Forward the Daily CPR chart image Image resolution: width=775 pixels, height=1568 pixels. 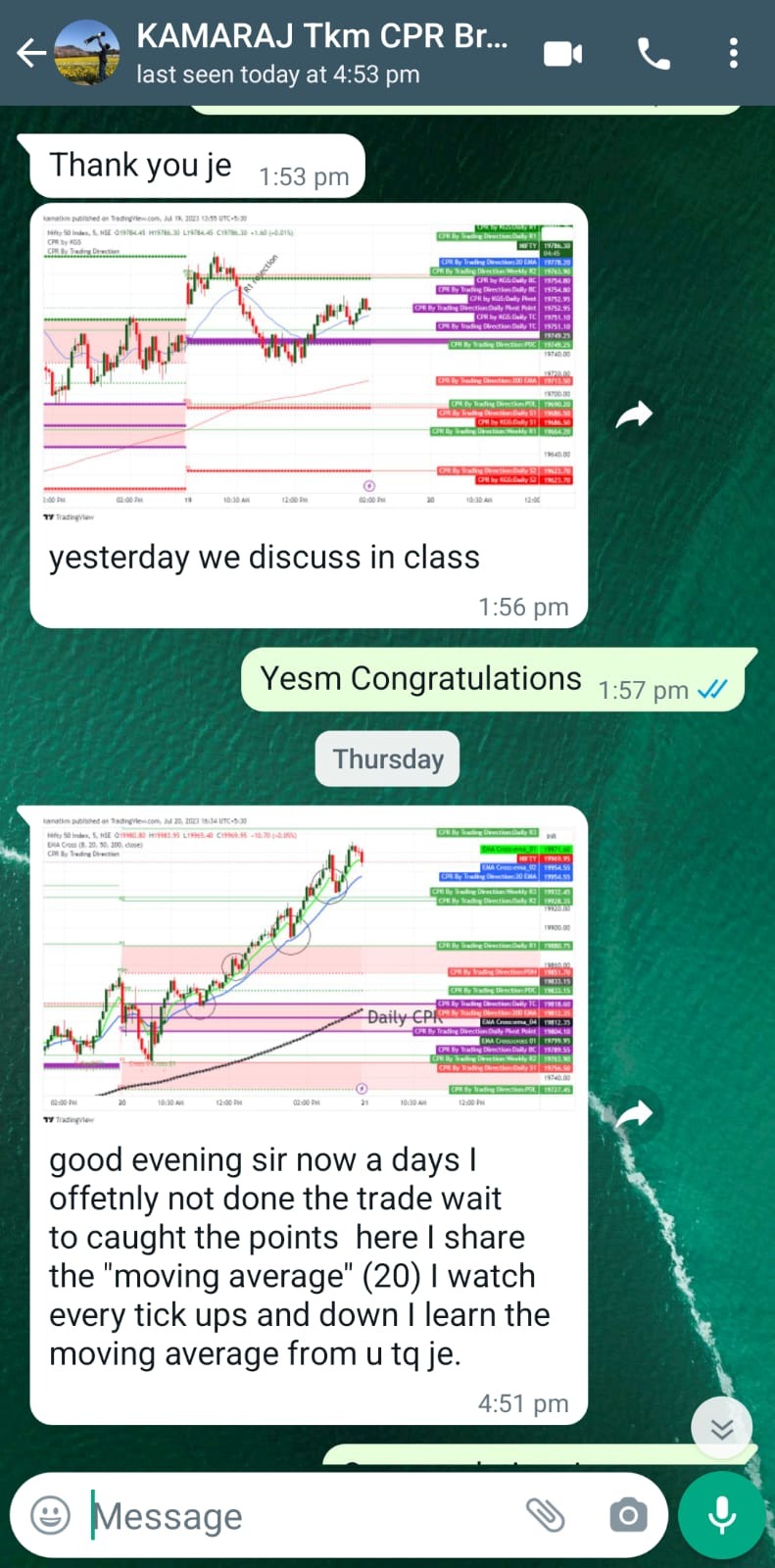click(x=634, y=1114)
